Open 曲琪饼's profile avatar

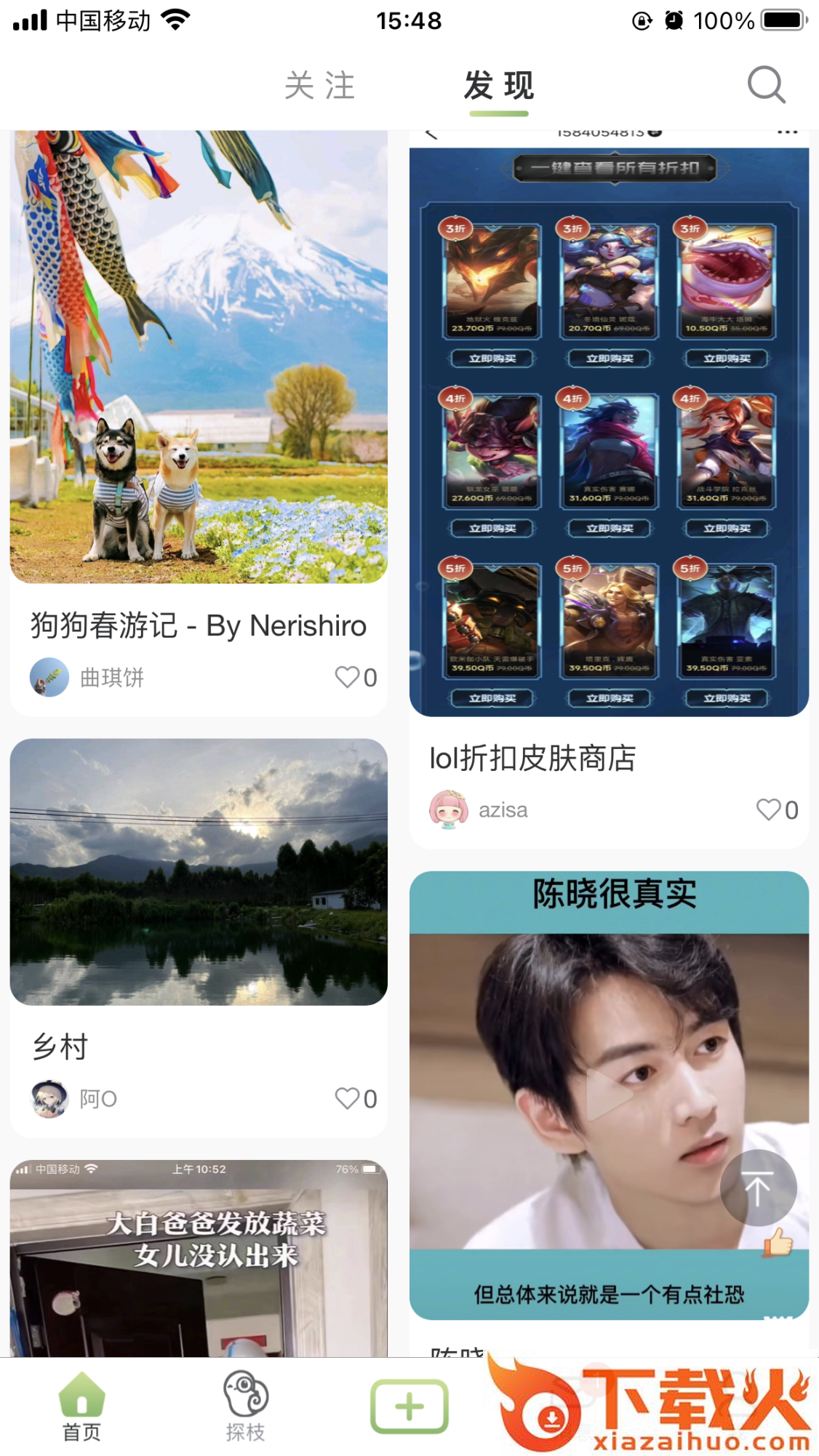(49, 677)
